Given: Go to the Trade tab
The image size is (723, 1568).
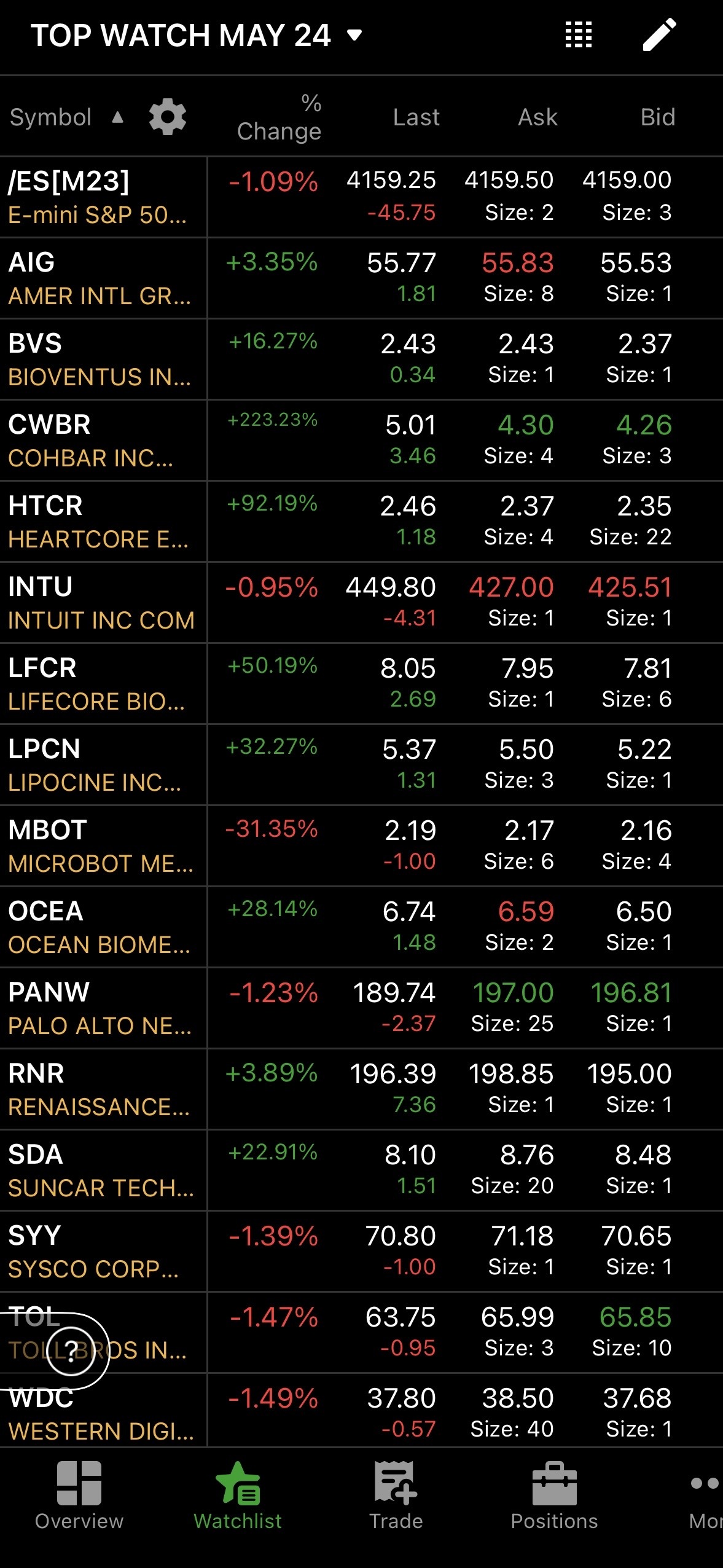Looking at the screenshot, I should coord(396,1495).
